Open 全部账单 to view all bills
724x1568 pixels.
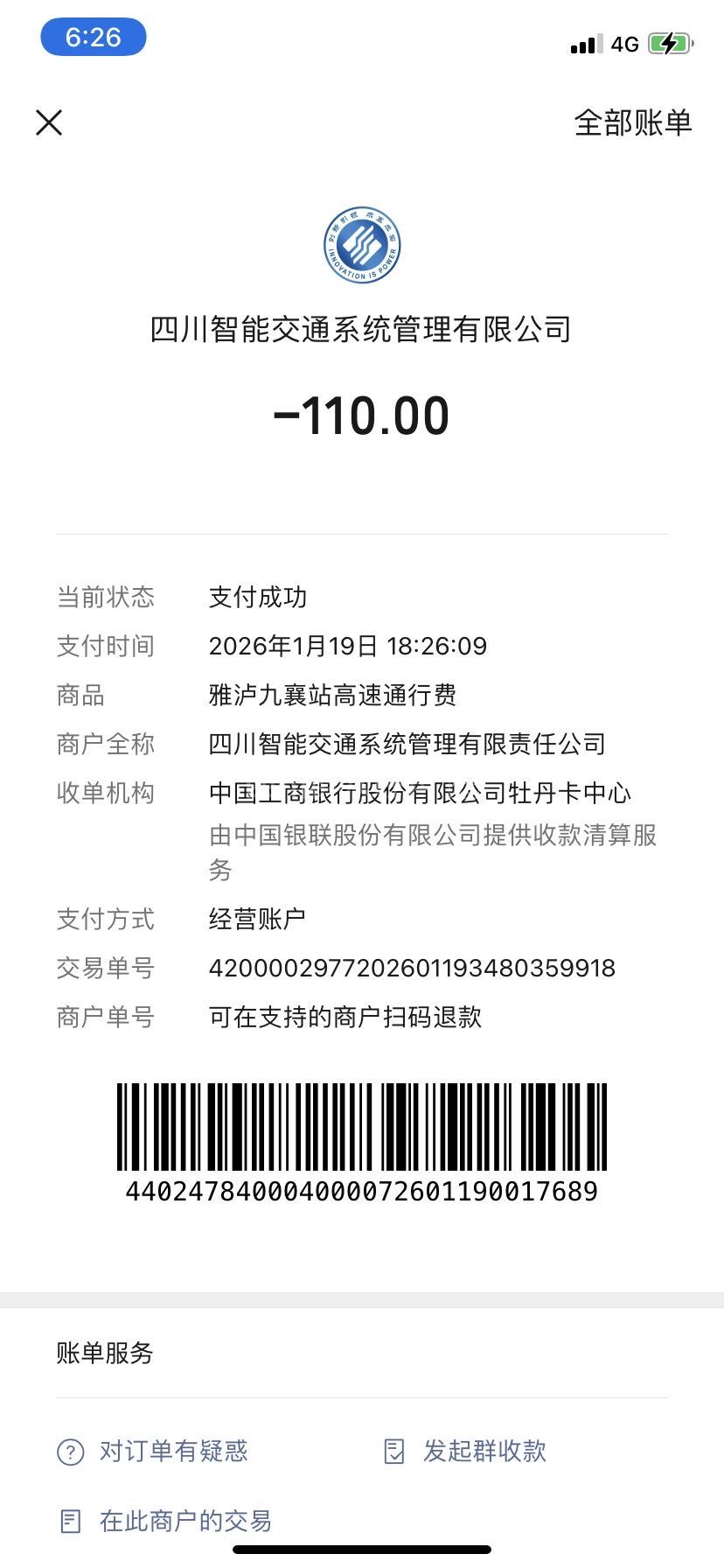(x=632, y=122)
